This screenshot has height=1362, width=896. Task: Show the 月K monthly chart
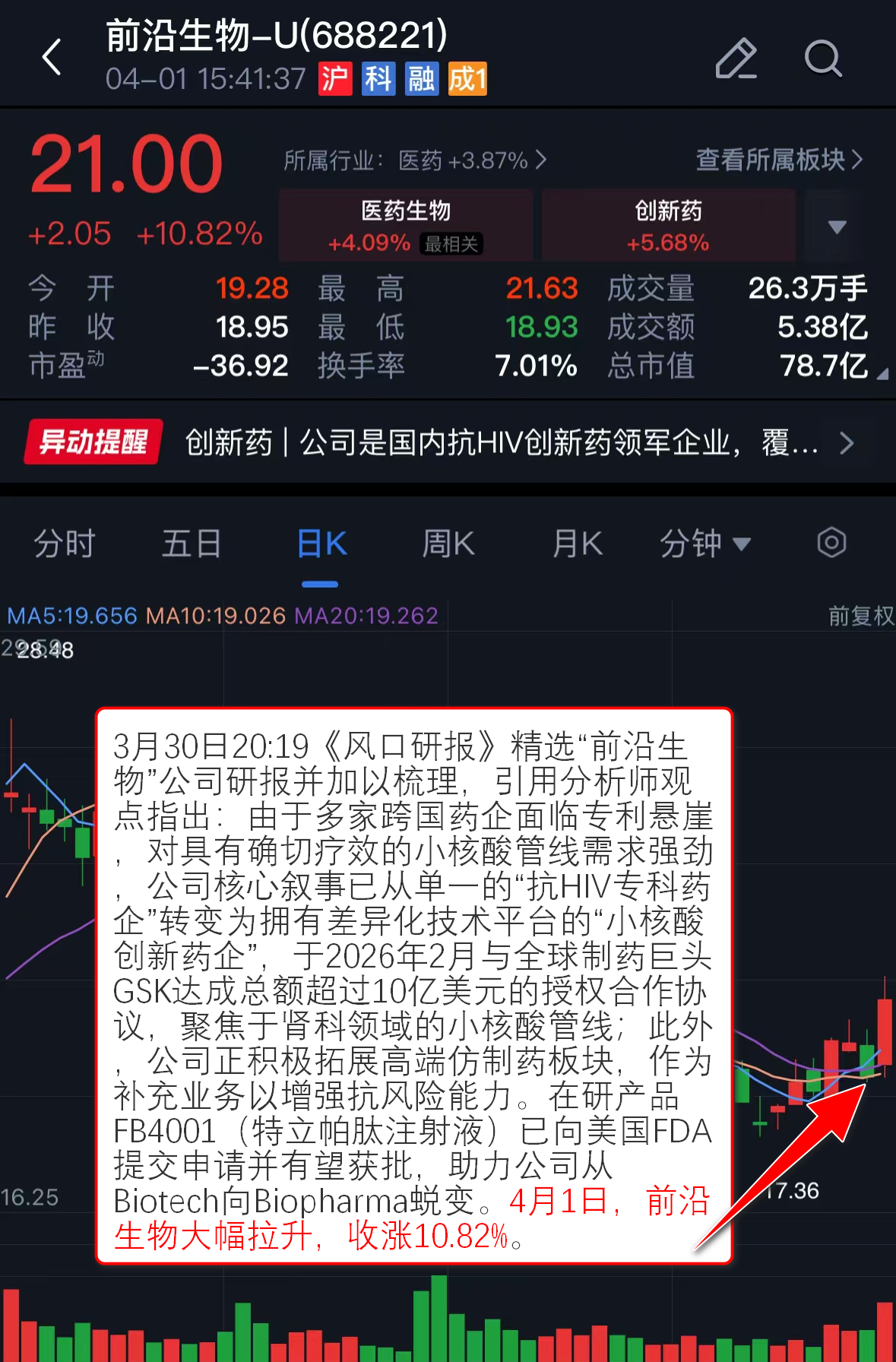point(578,544)
